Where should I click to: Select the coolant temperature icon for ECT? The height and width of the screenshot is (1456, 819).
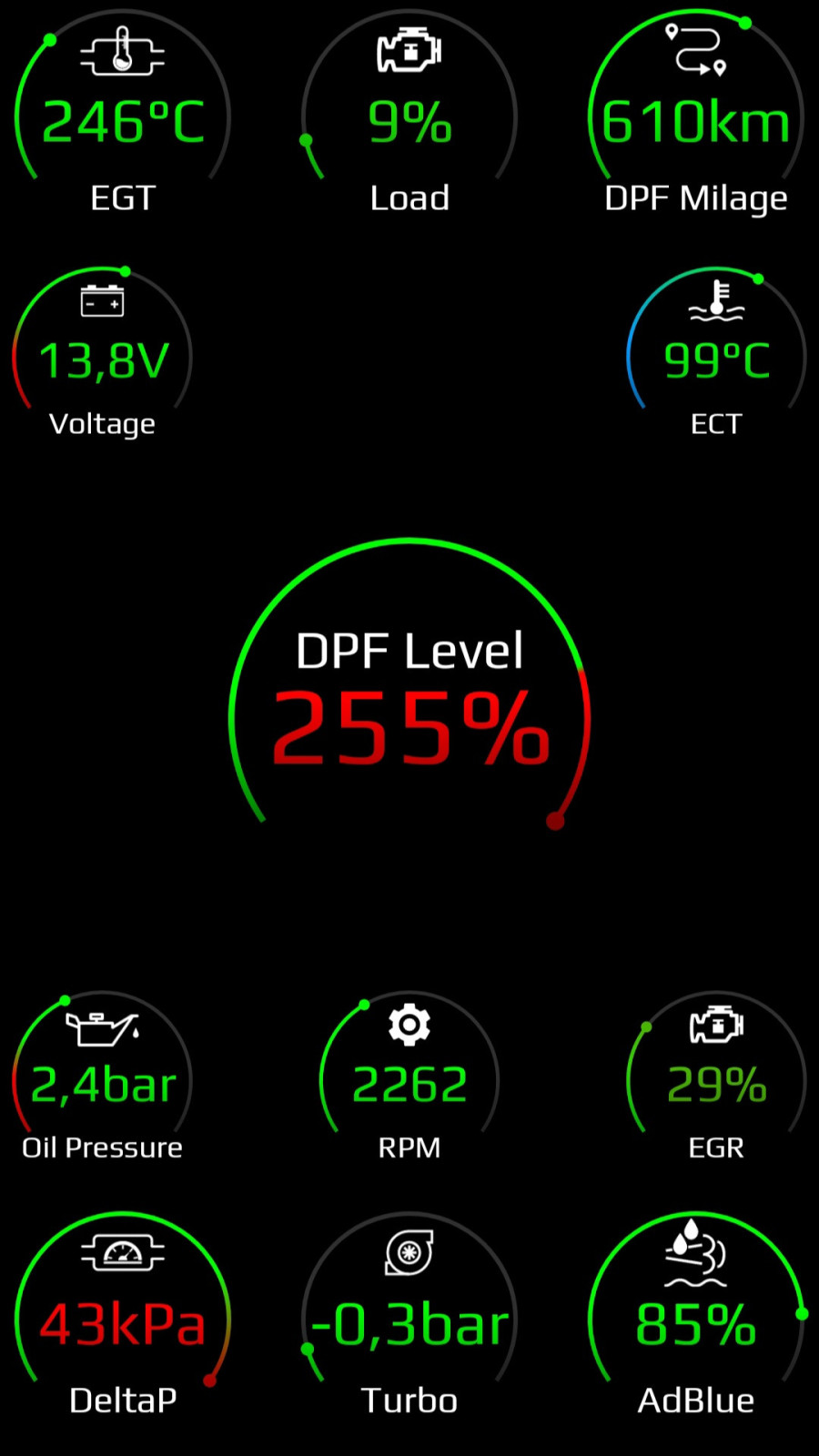(x=716, y=300)
